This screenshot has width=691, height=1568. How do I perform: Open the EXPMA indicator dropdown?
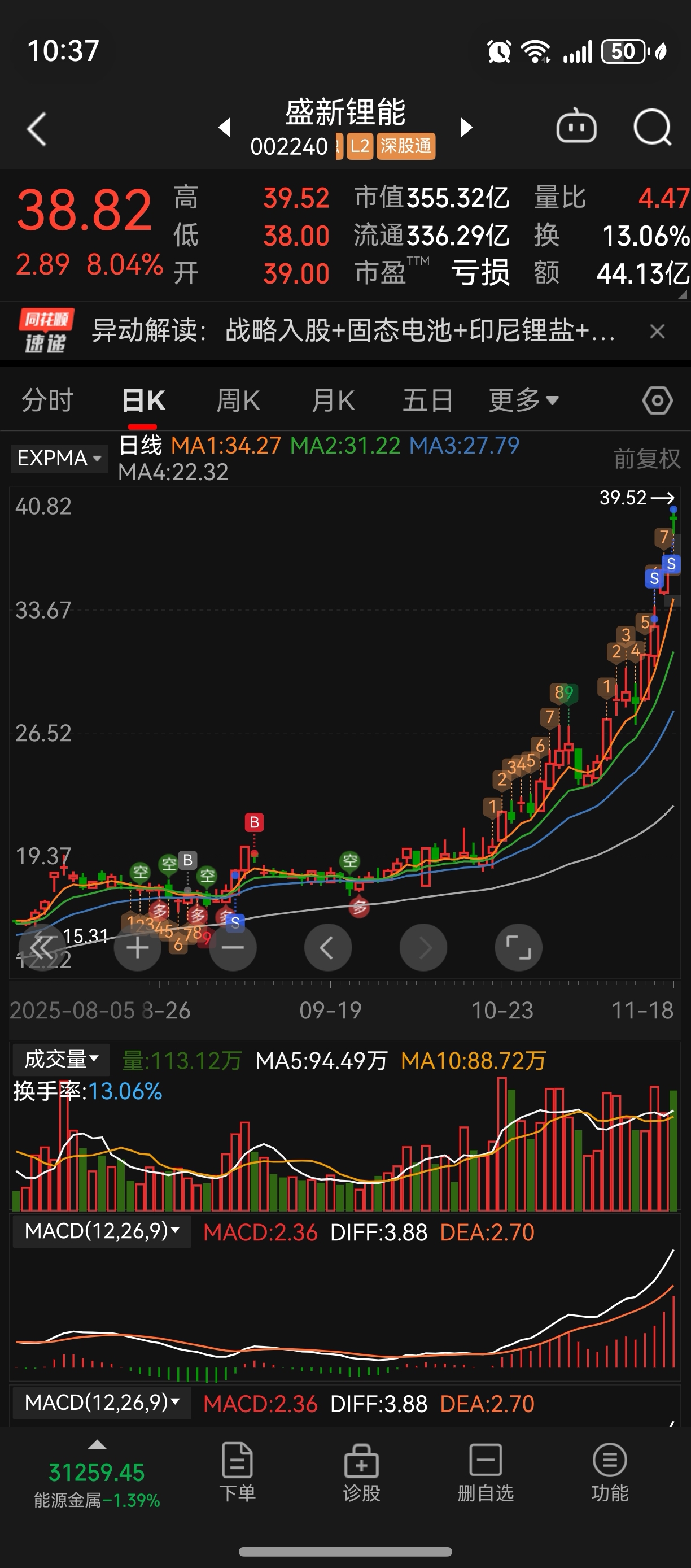[59, 458]
